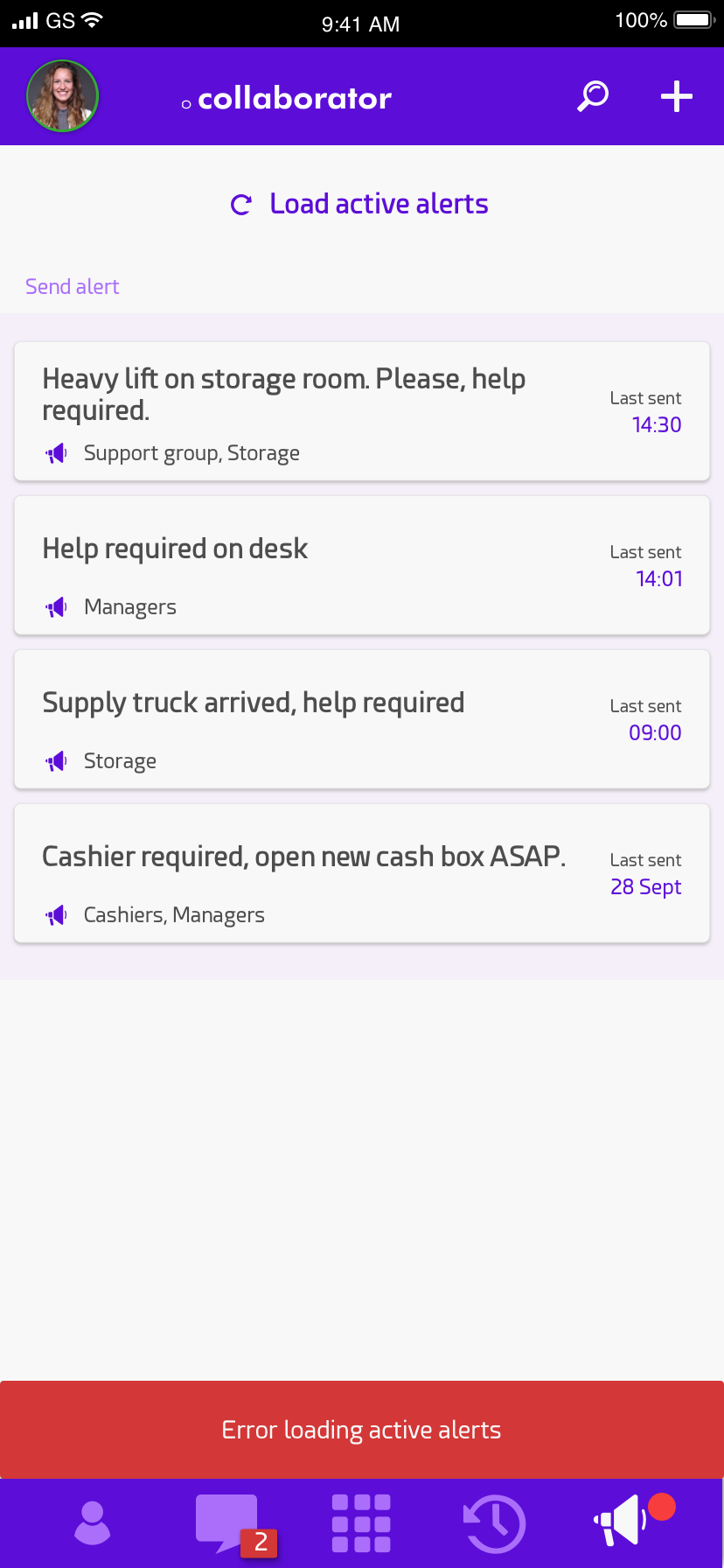Open the Heavy lift on storage room alert
Image resolution: width=724 pixels, height=1568 pixels.
tap(362, 411)
